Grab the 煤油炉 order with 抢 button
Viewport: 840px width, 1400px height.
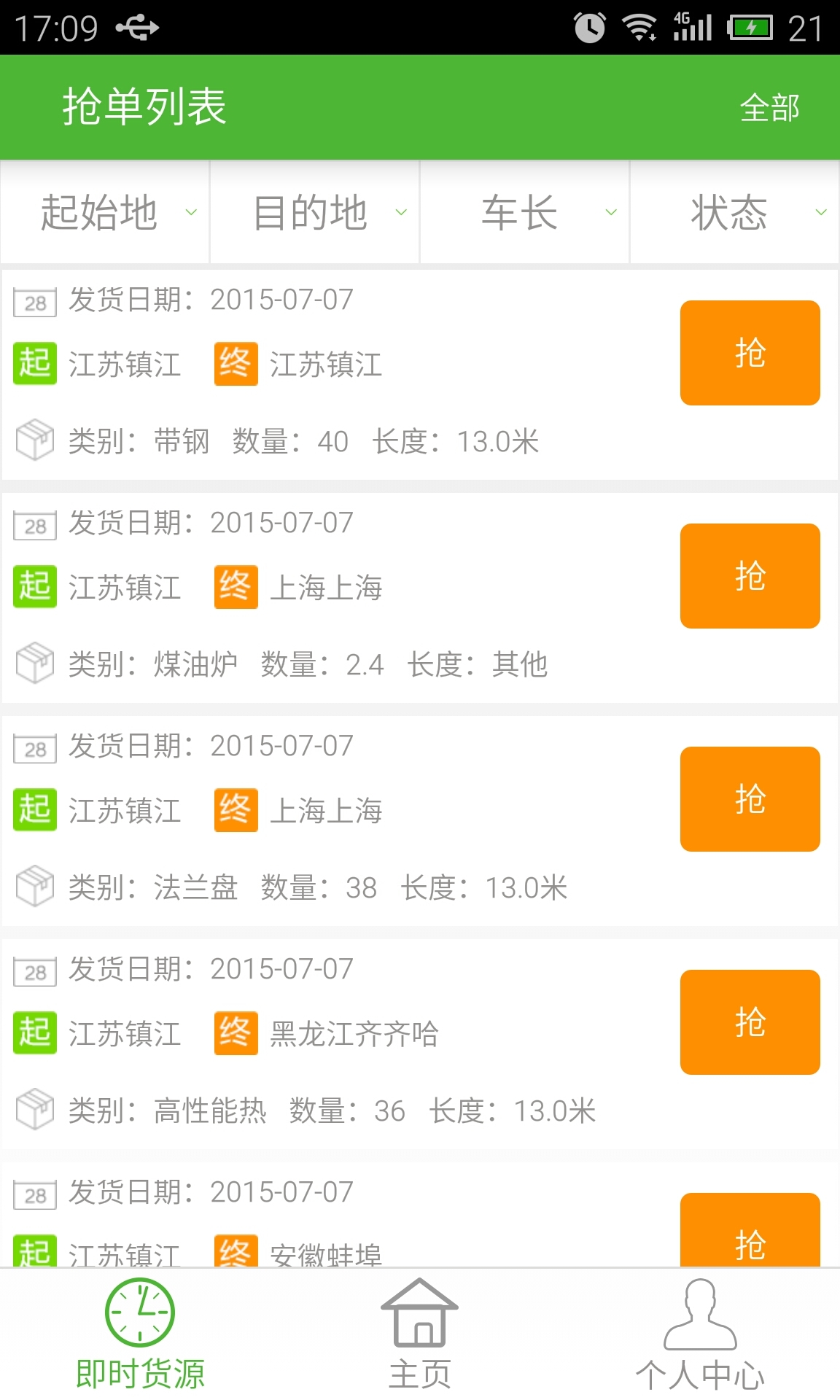click(750, 576)
